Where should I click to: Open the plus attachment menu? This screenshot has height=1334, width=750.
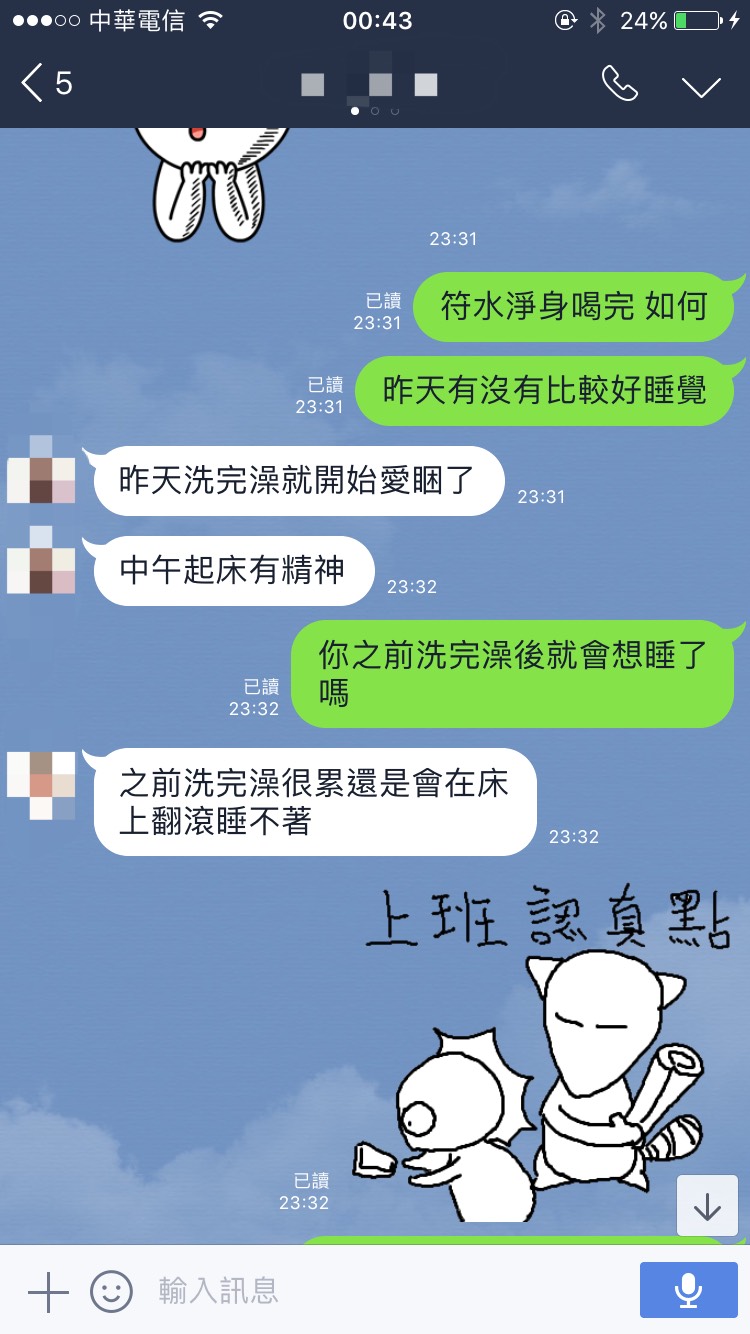click(x=47, y=1292)
